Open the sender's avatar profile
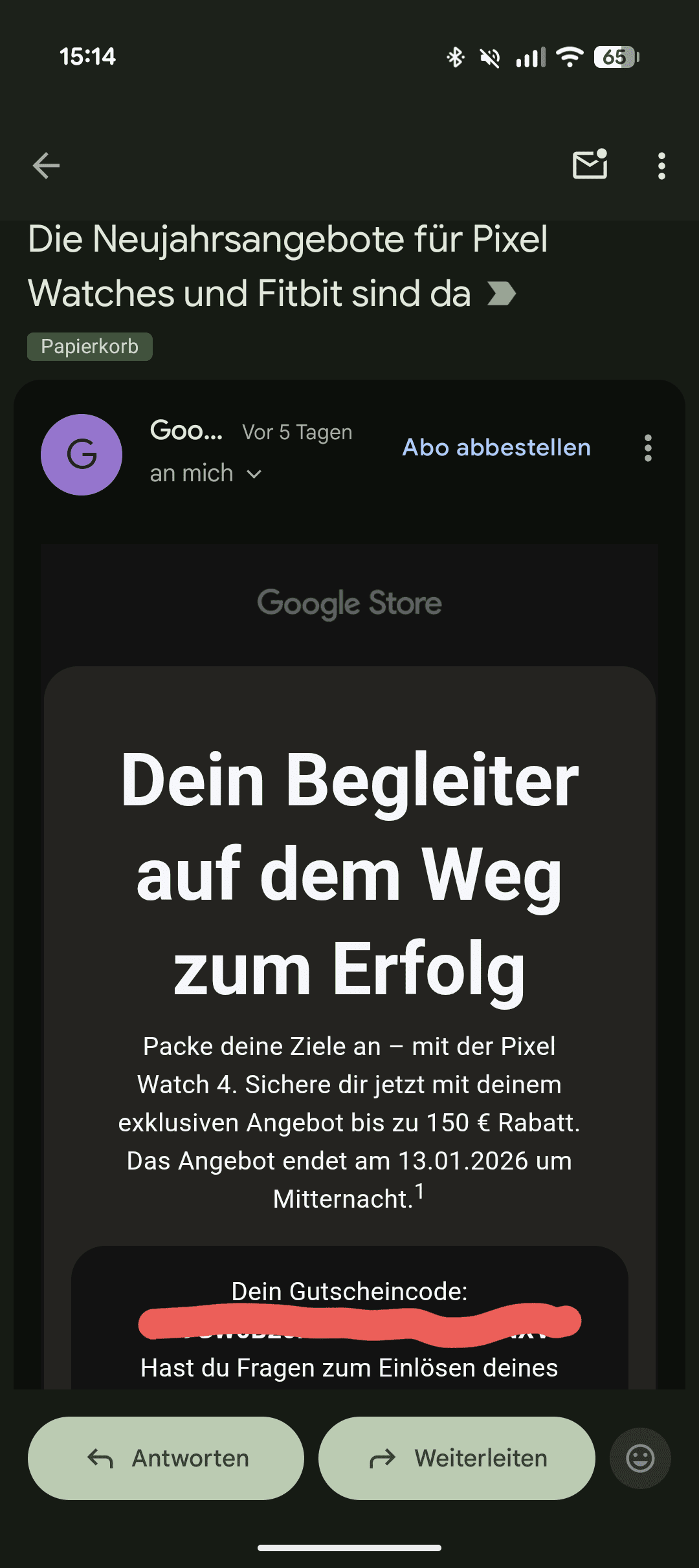The image size is (699, 1568). (x=82, y=455)
